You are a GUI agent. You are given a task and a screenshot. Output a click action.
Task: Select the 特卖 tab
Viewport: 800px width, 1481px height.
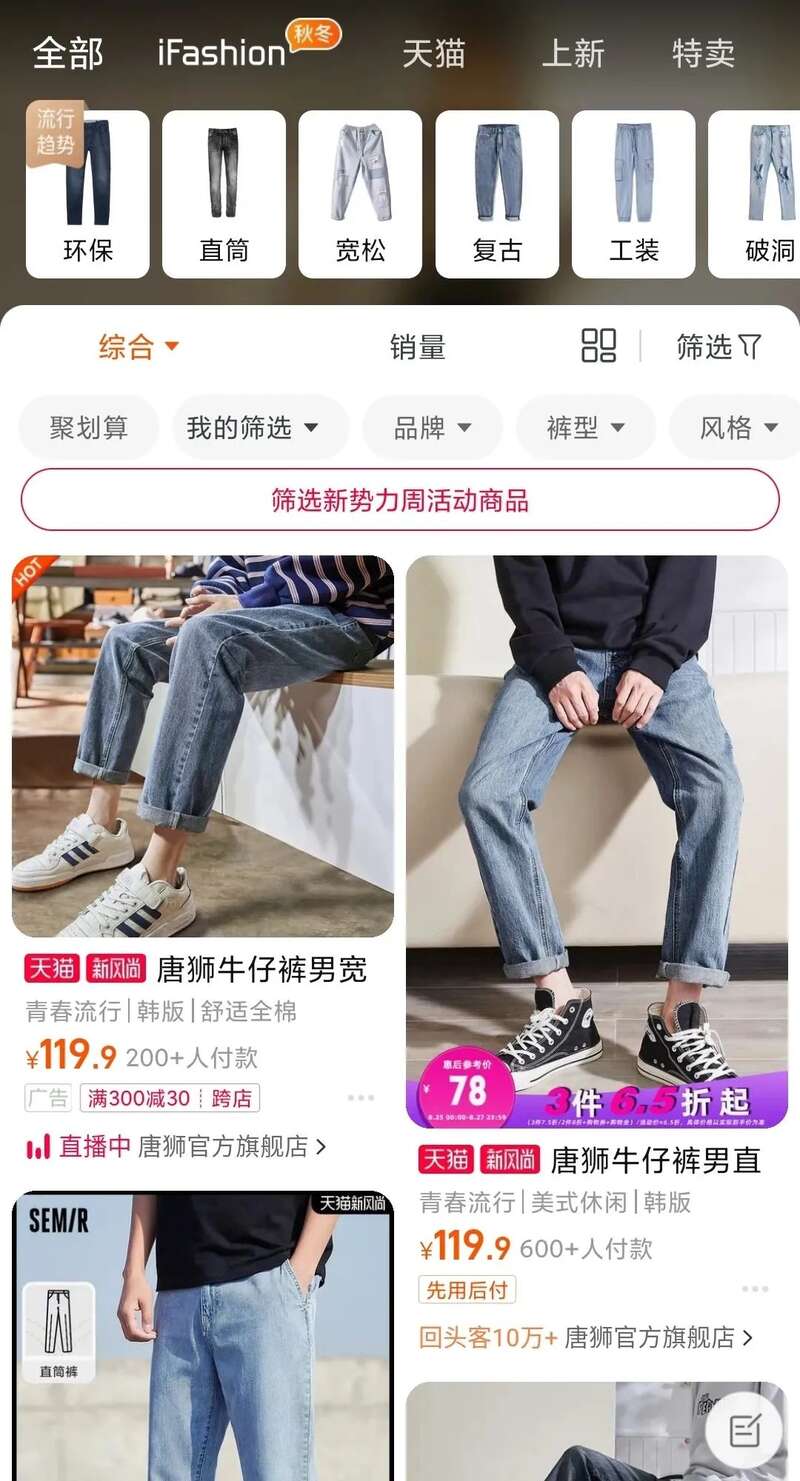tap(703, 53)
